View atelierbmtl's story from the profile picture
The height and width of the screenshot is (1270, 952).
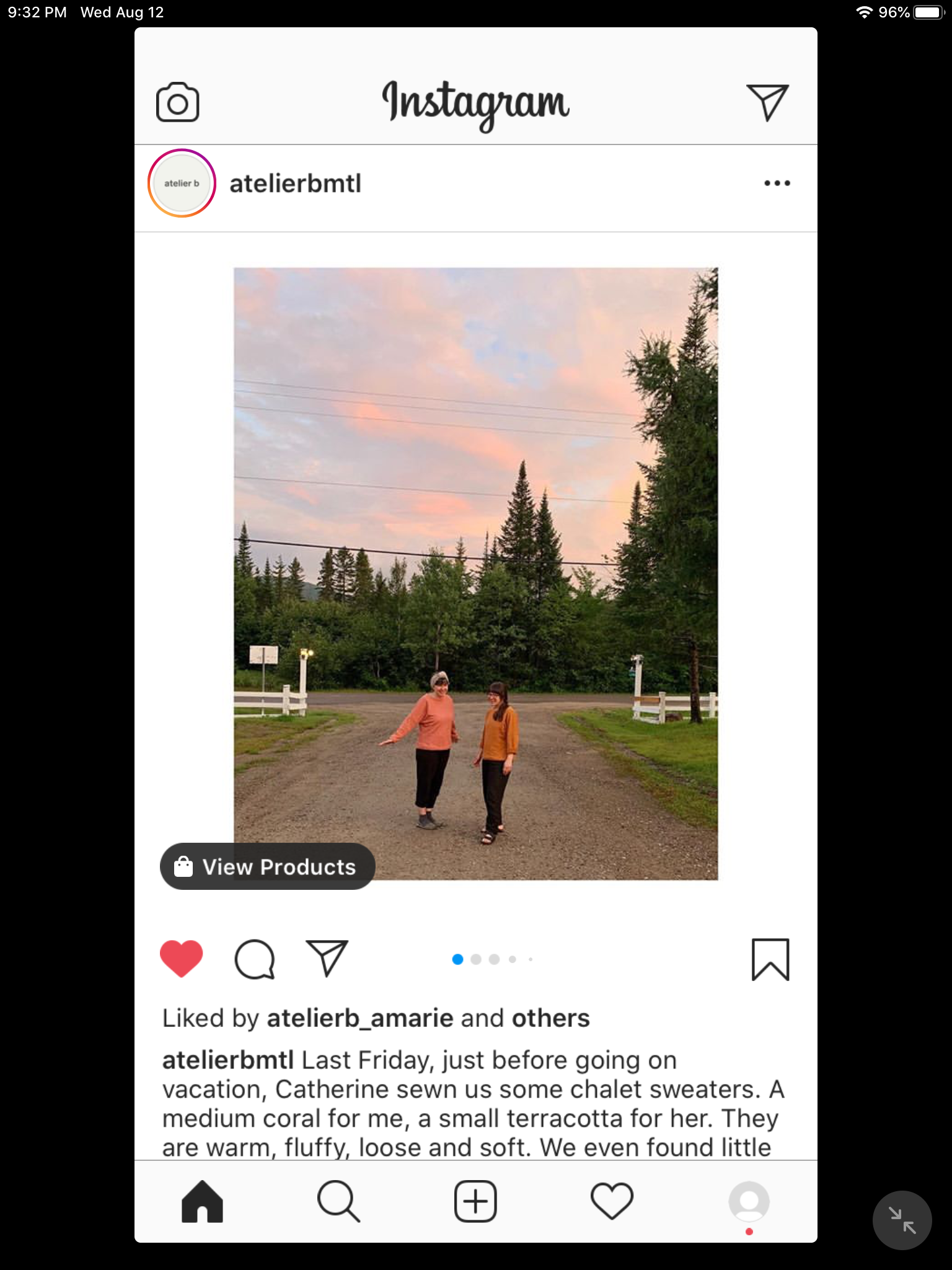coord(182,184)
